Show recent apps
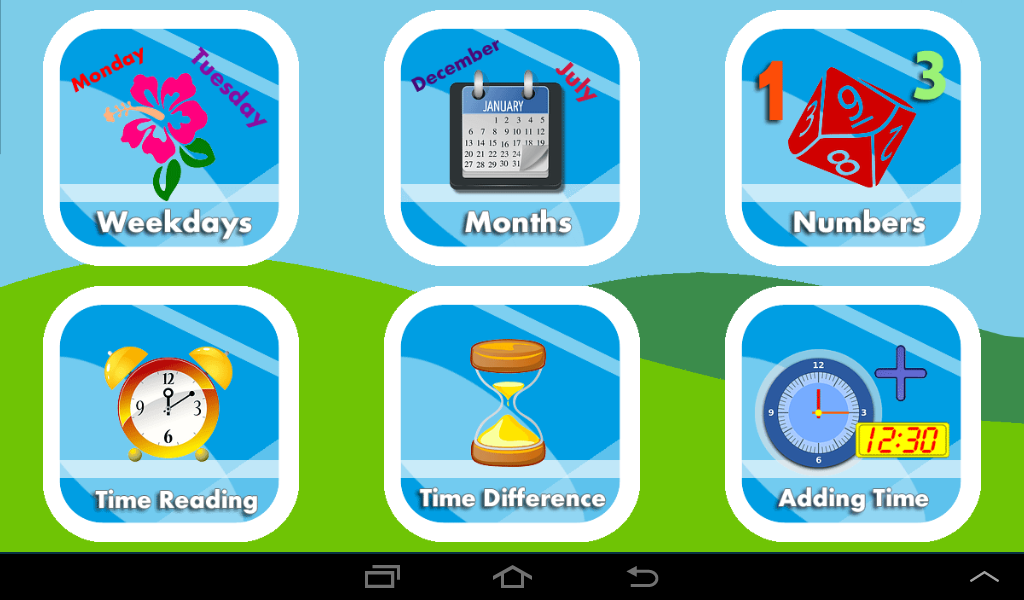 [382, 577]
